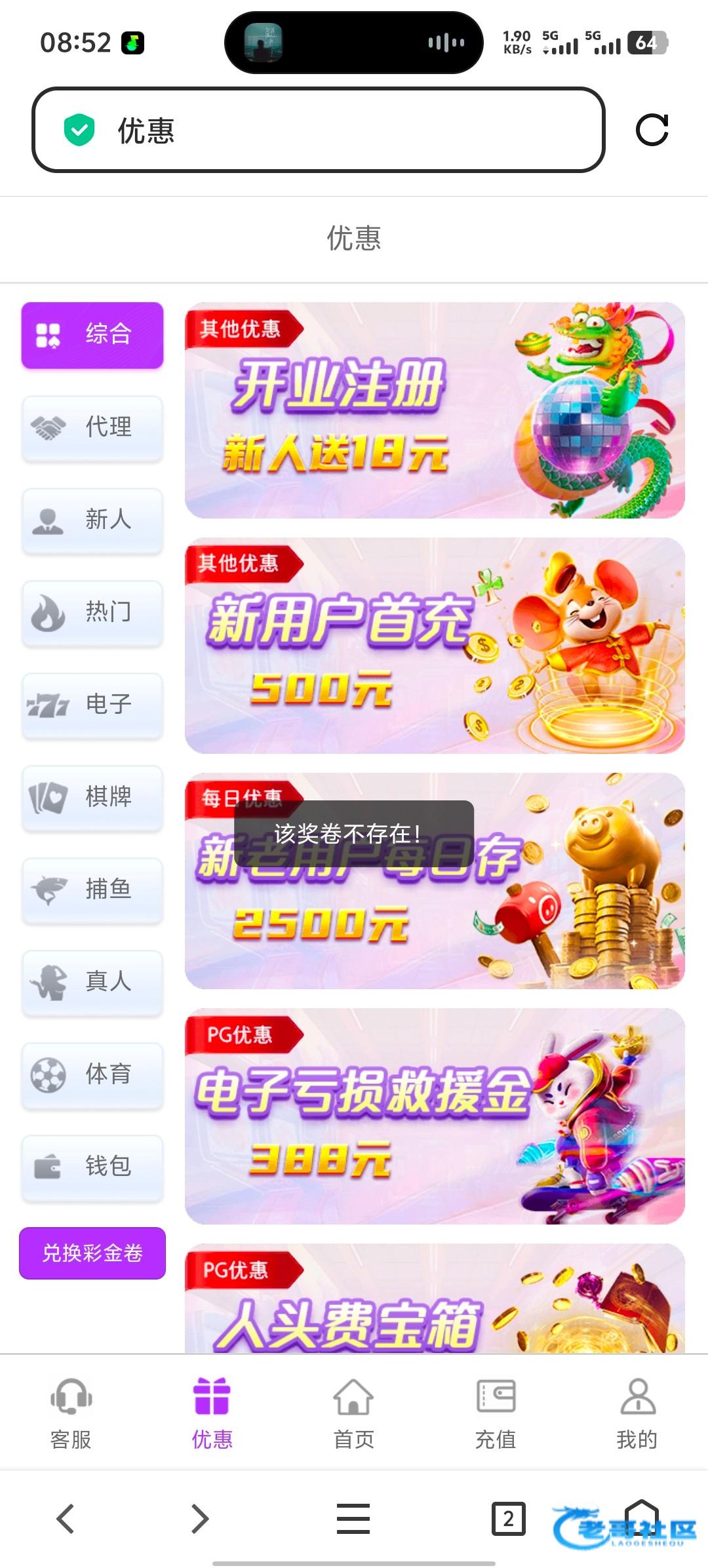Open the 热门 category
Image resolution: width=708 pixels, height=1568 pixels.
(x=92, y=612)
